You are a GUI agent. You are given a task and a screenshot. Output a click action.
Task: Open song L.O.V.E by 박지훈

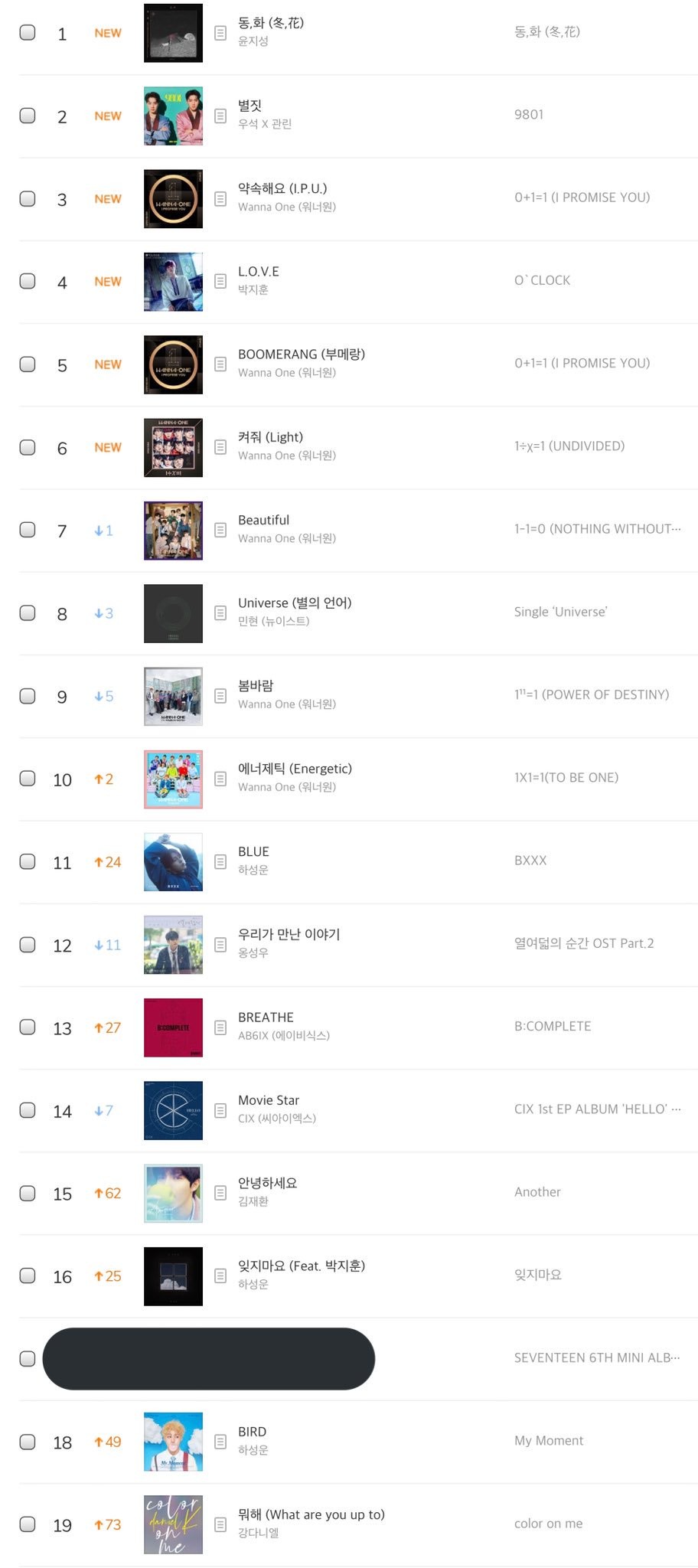(x=259, y=271)
